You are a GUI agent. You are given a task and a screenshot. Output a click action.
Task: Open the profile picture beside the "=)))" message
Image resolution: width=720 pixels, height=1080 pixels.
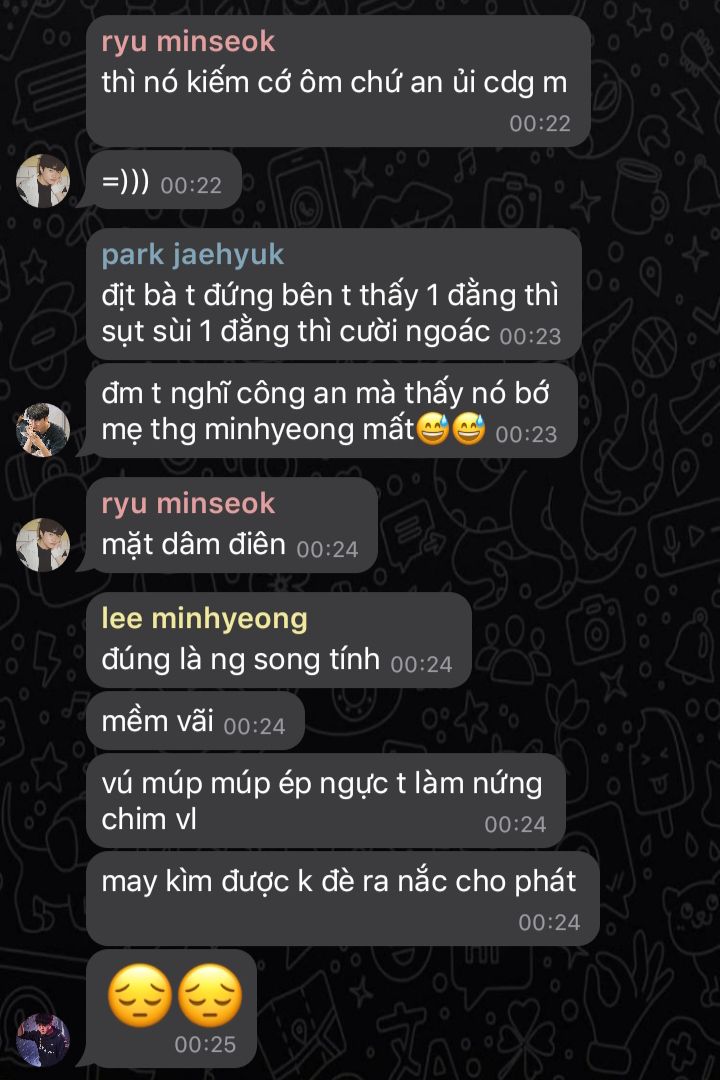point(43,181)
